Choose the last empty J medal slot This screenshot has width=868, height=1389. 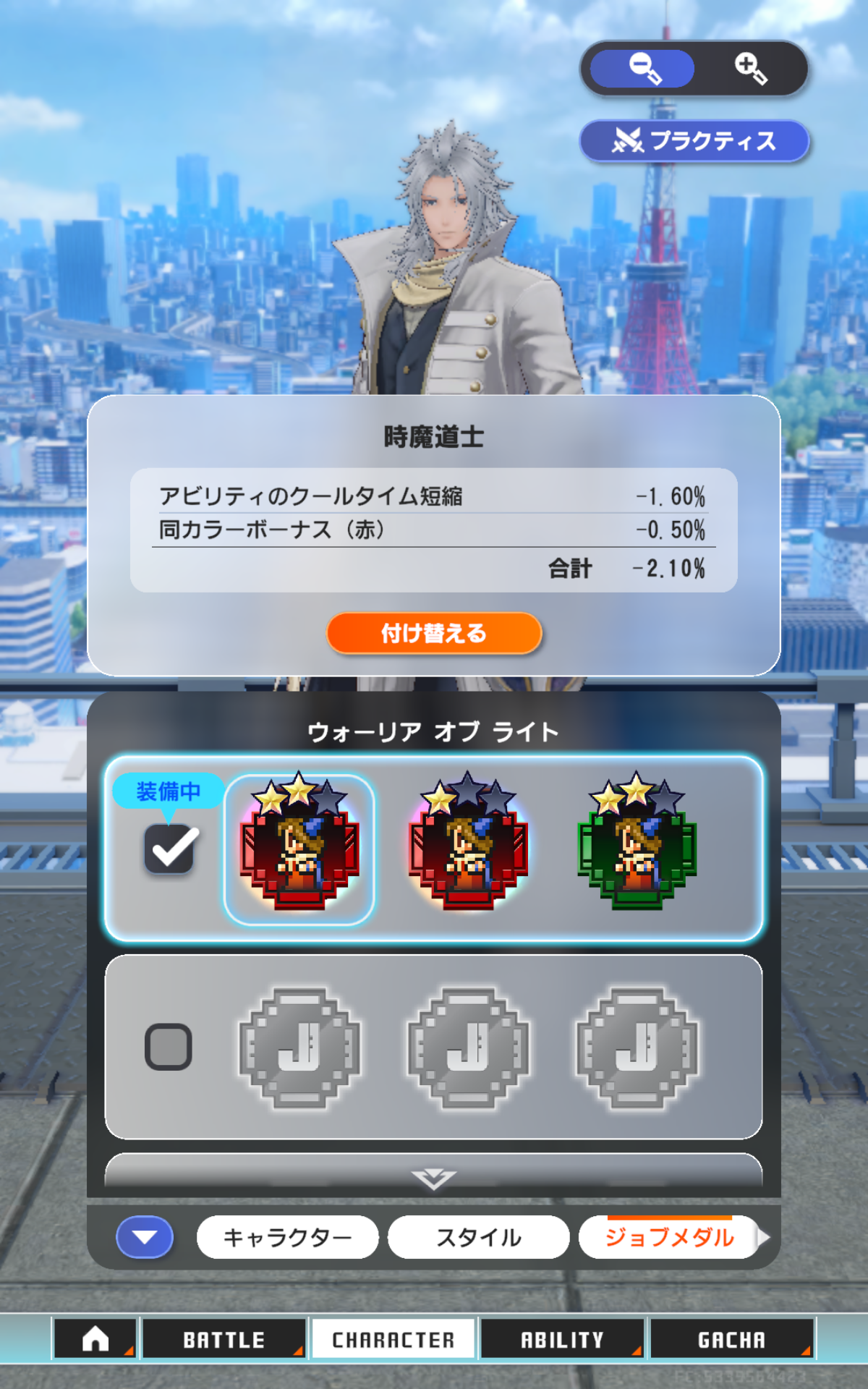[637, 1048]
